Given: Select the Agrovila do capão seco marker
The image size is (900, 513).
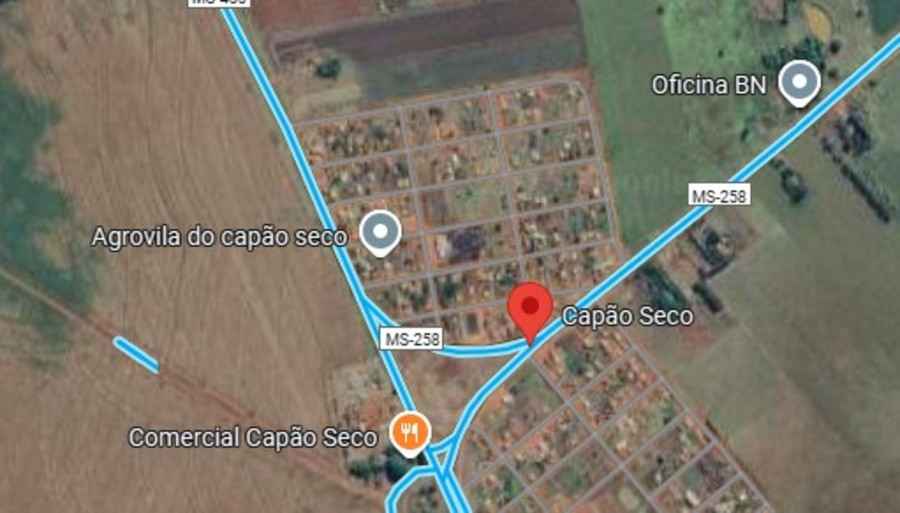Looking at the screenshot, I should click(x=380, y=232).
